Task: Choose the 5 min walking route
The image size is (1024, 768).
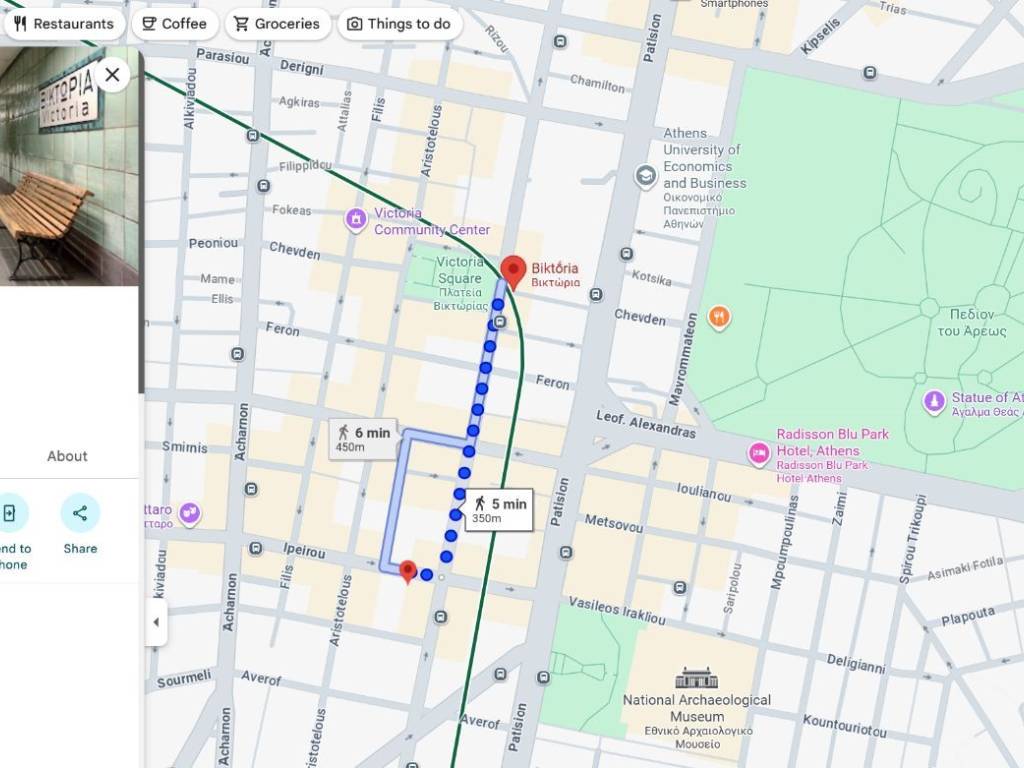Action: [499, 510]
